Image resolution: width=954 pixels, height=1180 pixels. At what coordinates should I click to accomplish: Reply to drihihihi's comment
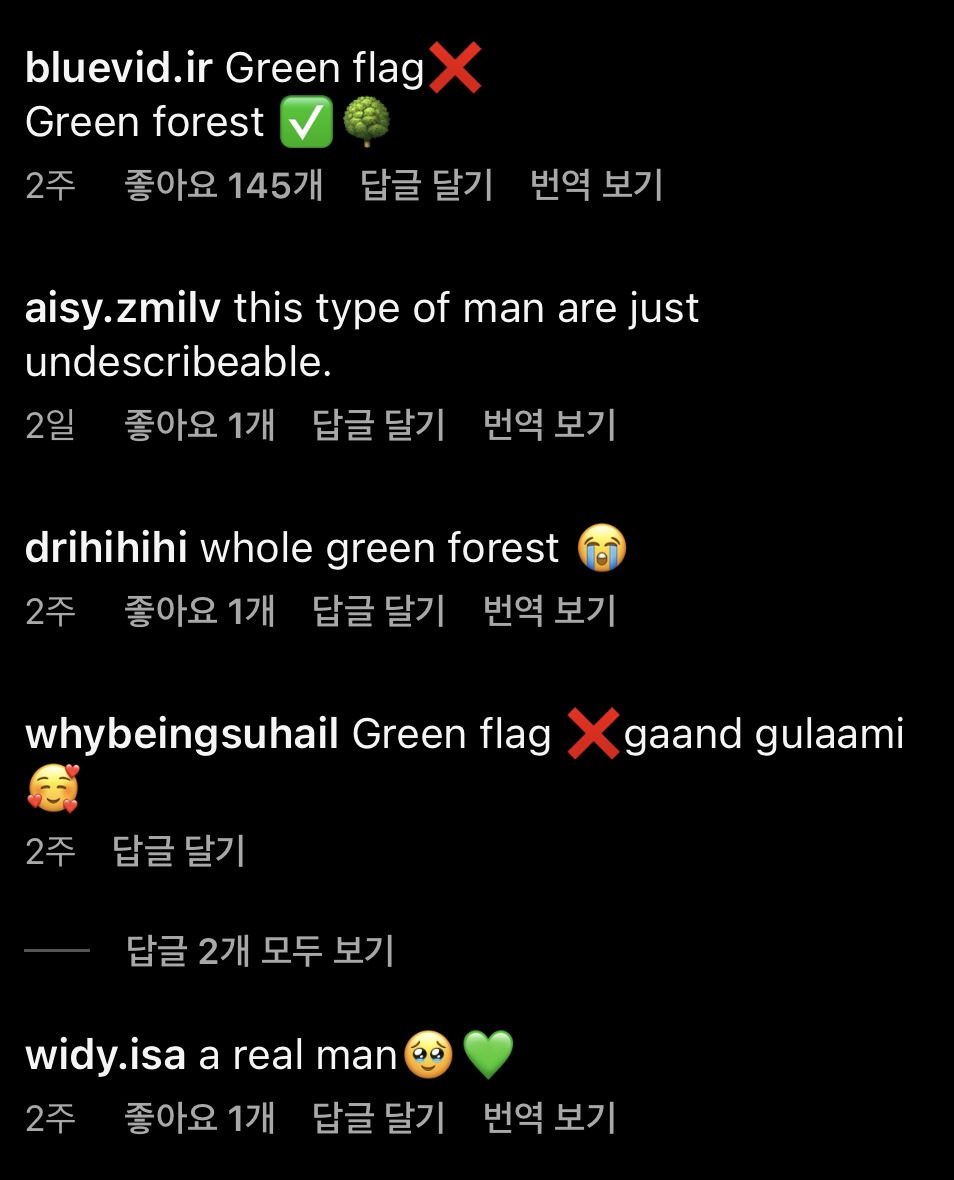(379, 611)
